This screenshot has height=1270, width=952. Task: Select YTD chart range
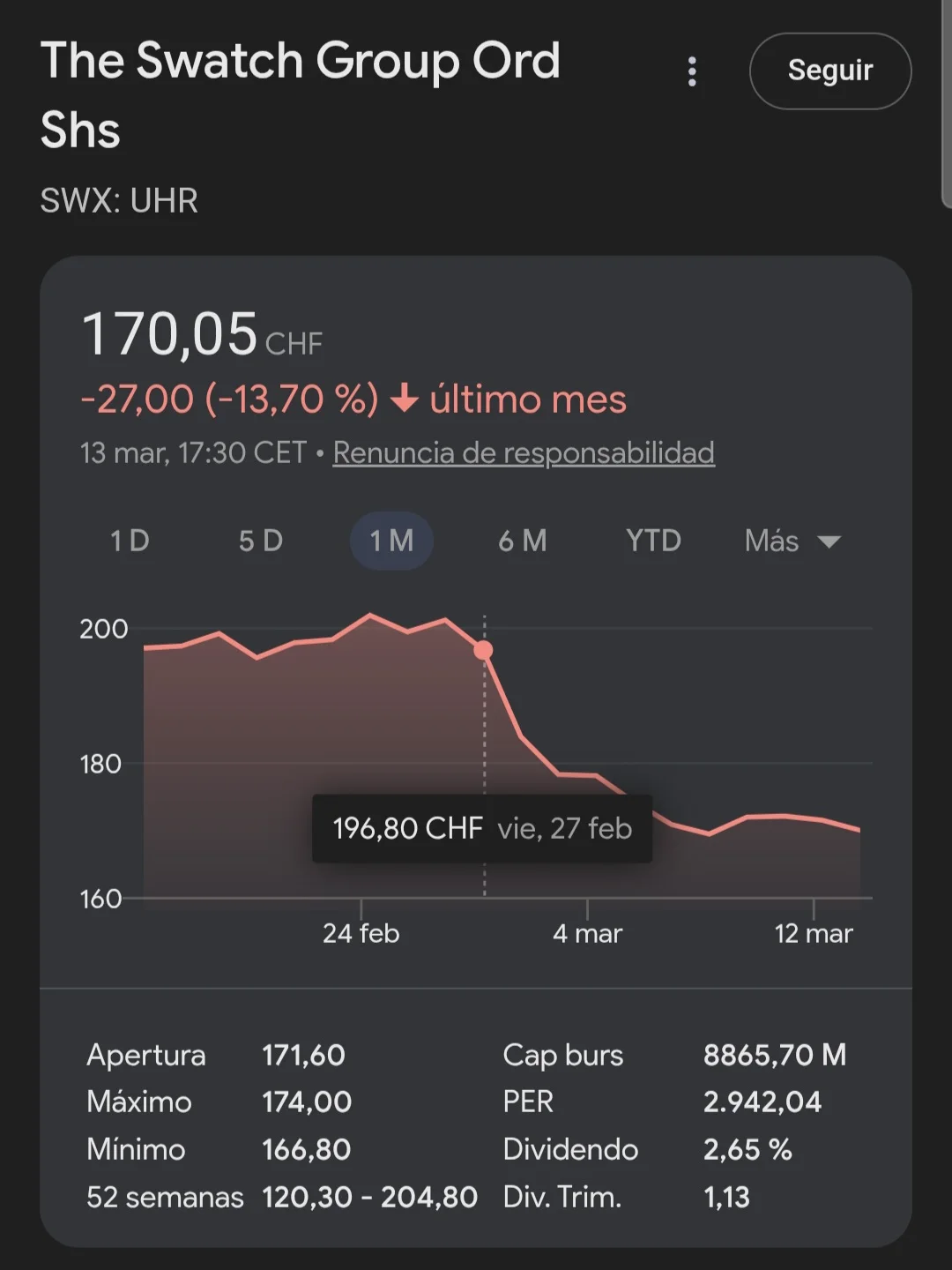pyautogui.click(x=653, y=541)
